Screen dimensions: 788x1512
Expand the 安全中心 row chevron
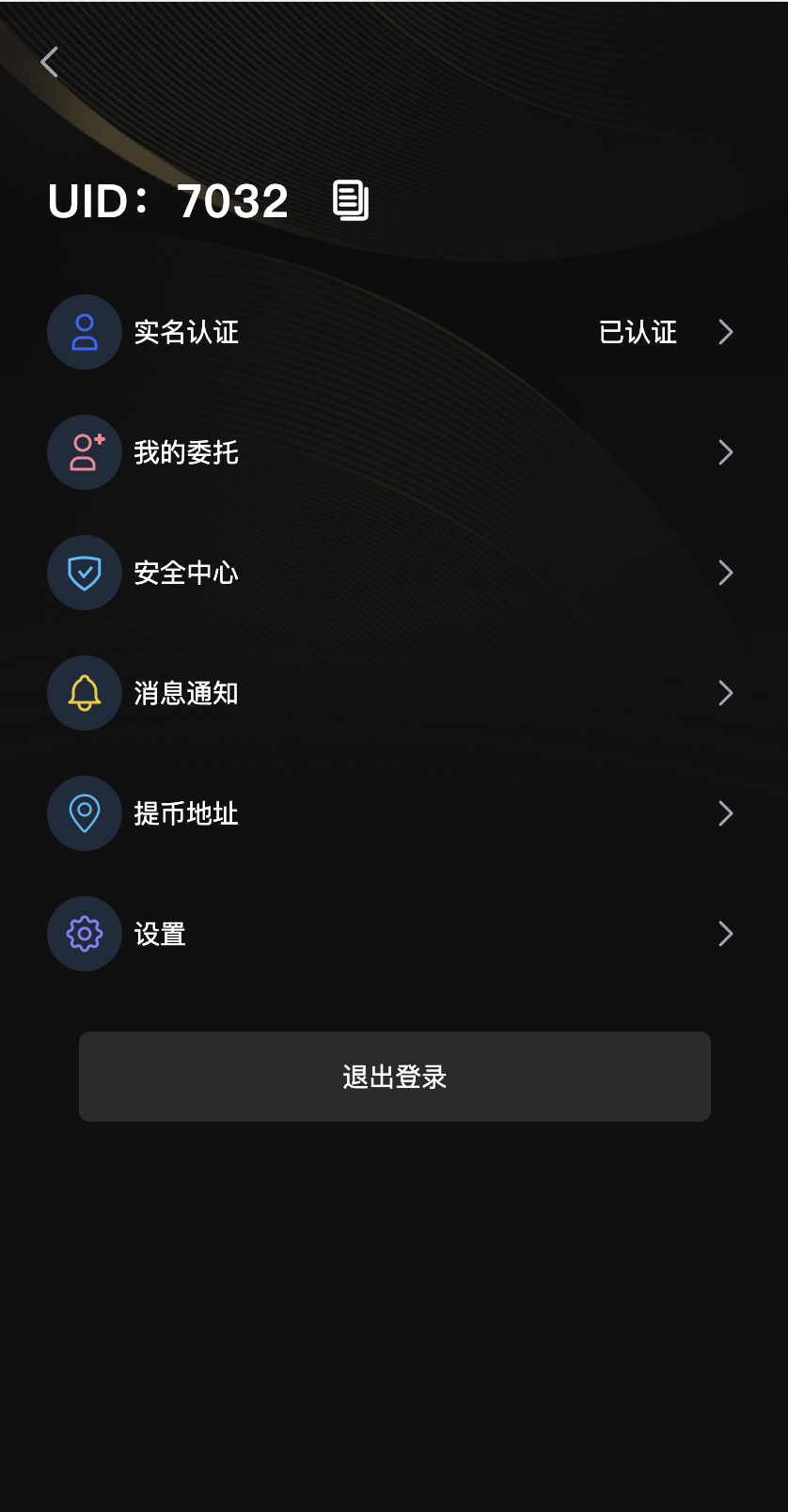(x=725, y=573)
